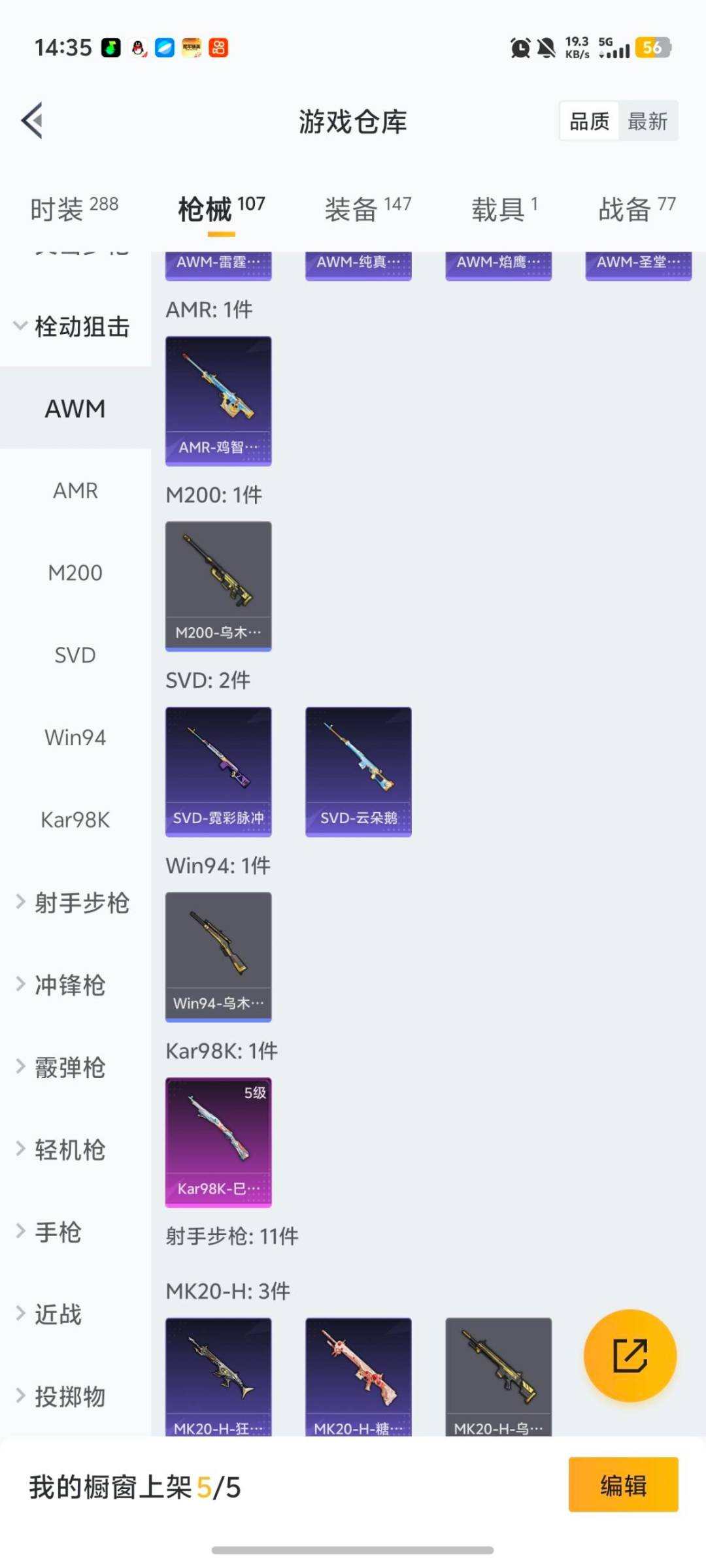706x1568 pixels.
Task: Select the AWM weapon category in sidebar
Action: click(x=75, y=408)
